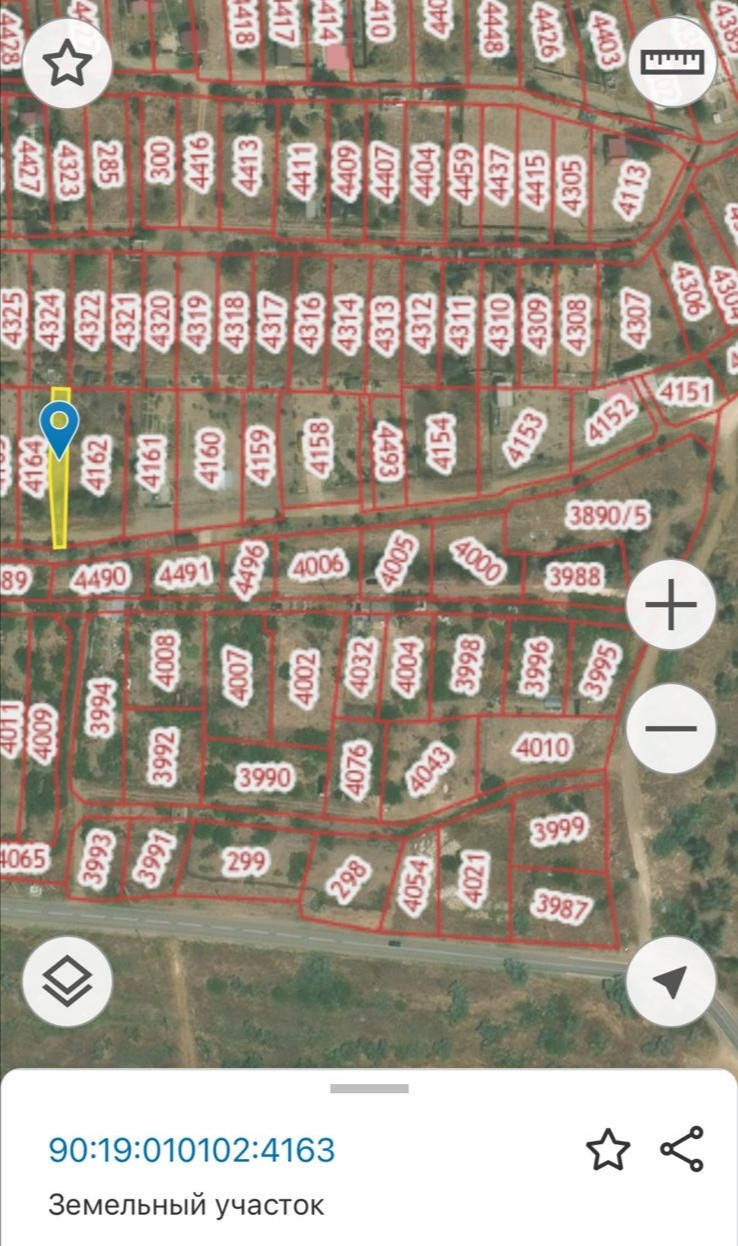The image size is (738, 1246).
Task: Open cadastral number 90:19:010102:4163 details
Action: point(192,1150)
